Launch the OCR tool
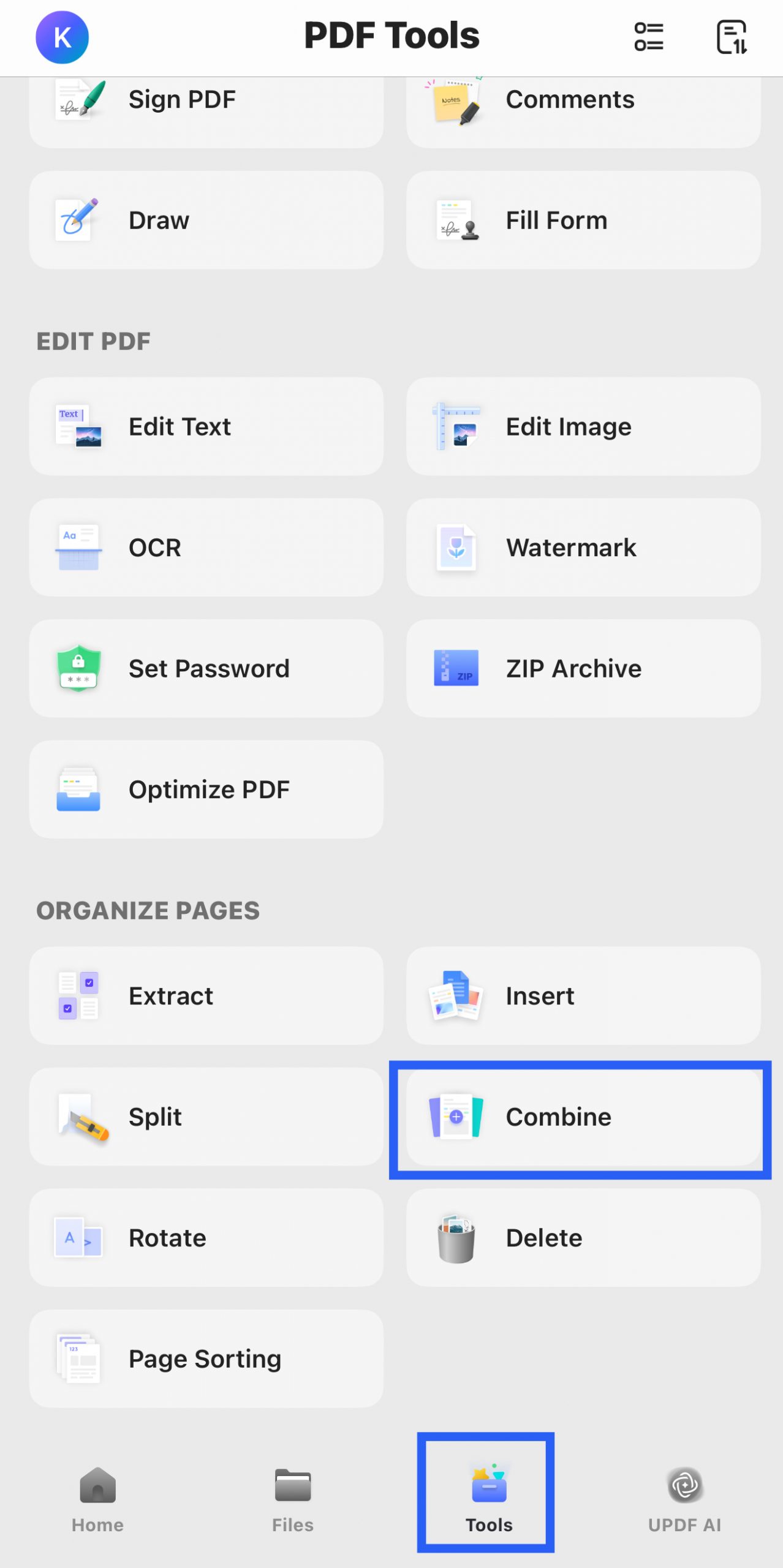This screenshot has height=1568, width=783. pos(205,547)
